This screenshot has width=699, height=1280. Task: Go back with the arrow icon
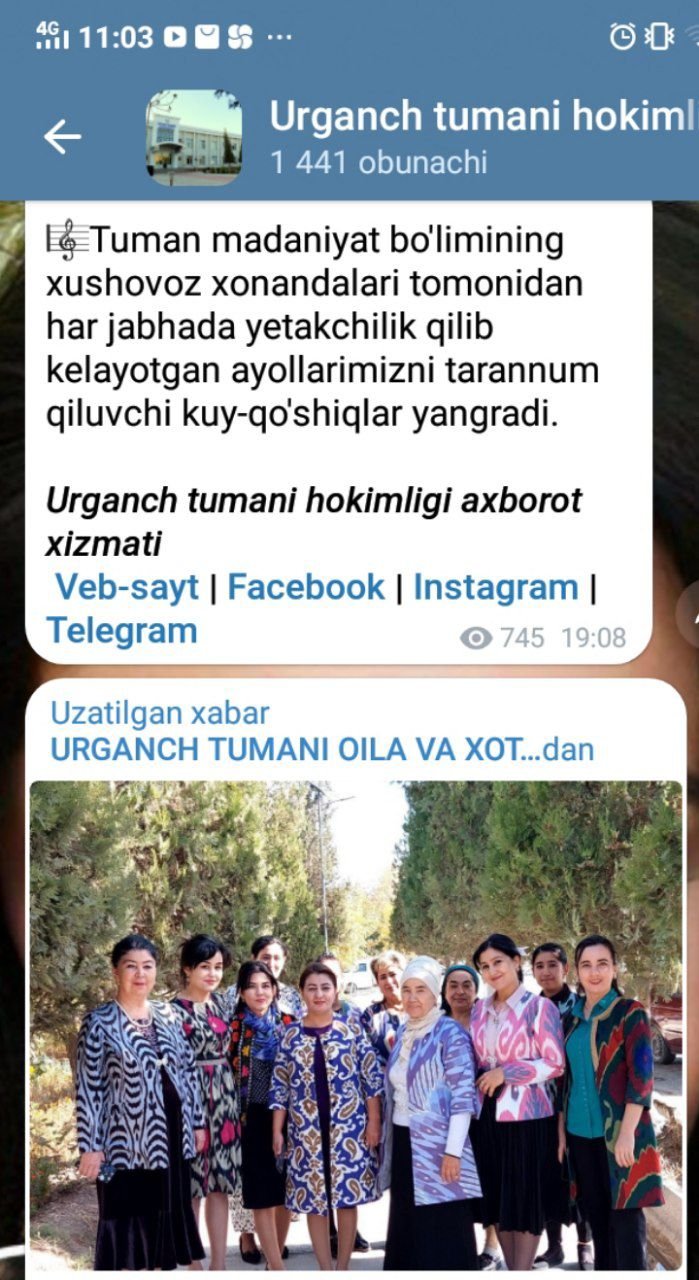(x=62, y=137)
